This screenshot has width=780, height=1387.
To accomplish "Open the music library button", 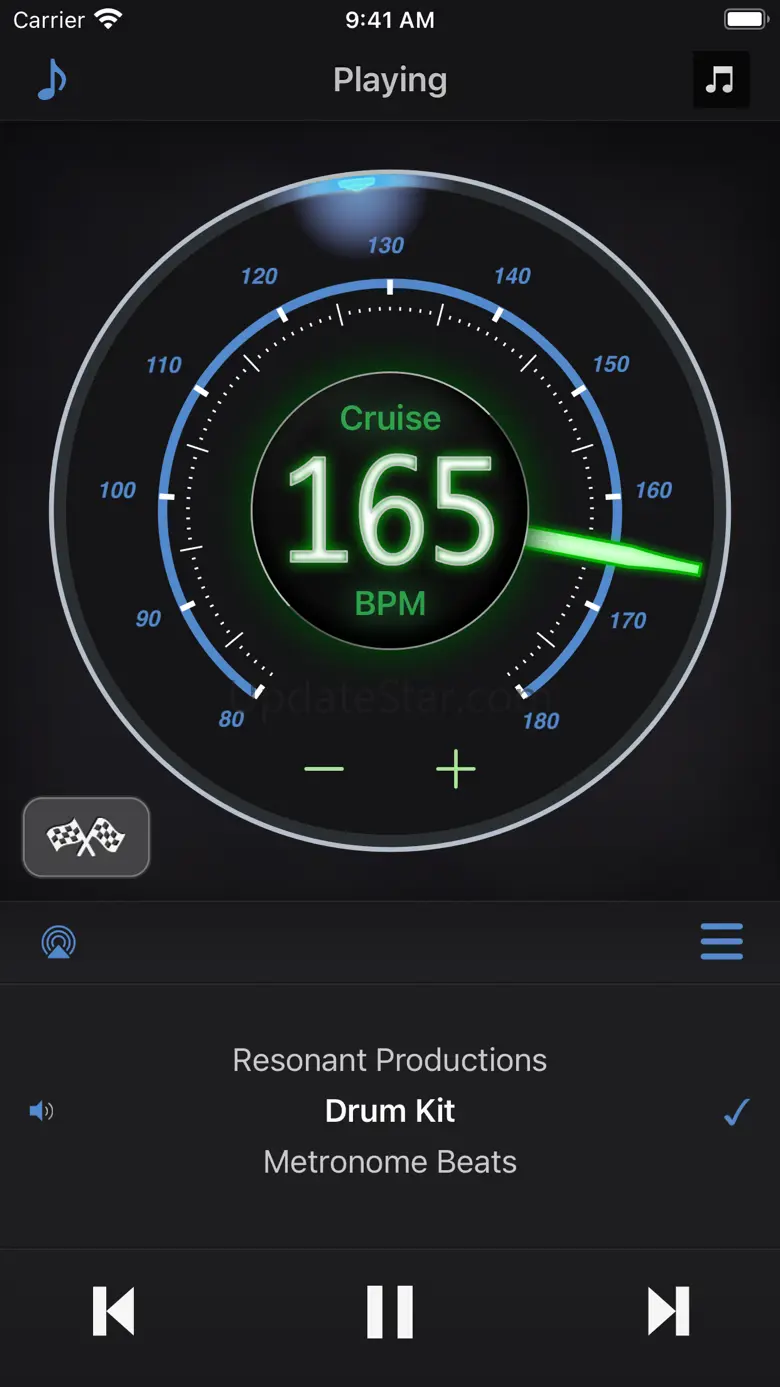I will pos(720,80).
